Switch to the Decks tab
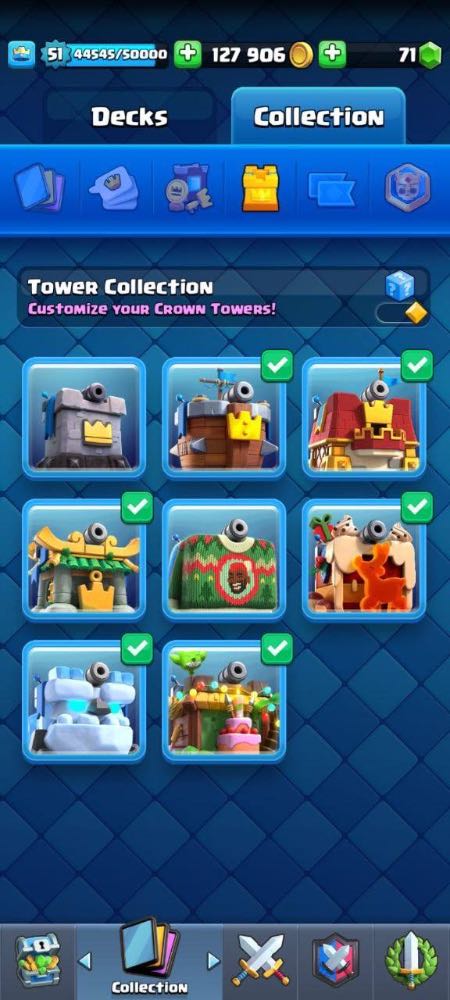 (x=130, y=117)
